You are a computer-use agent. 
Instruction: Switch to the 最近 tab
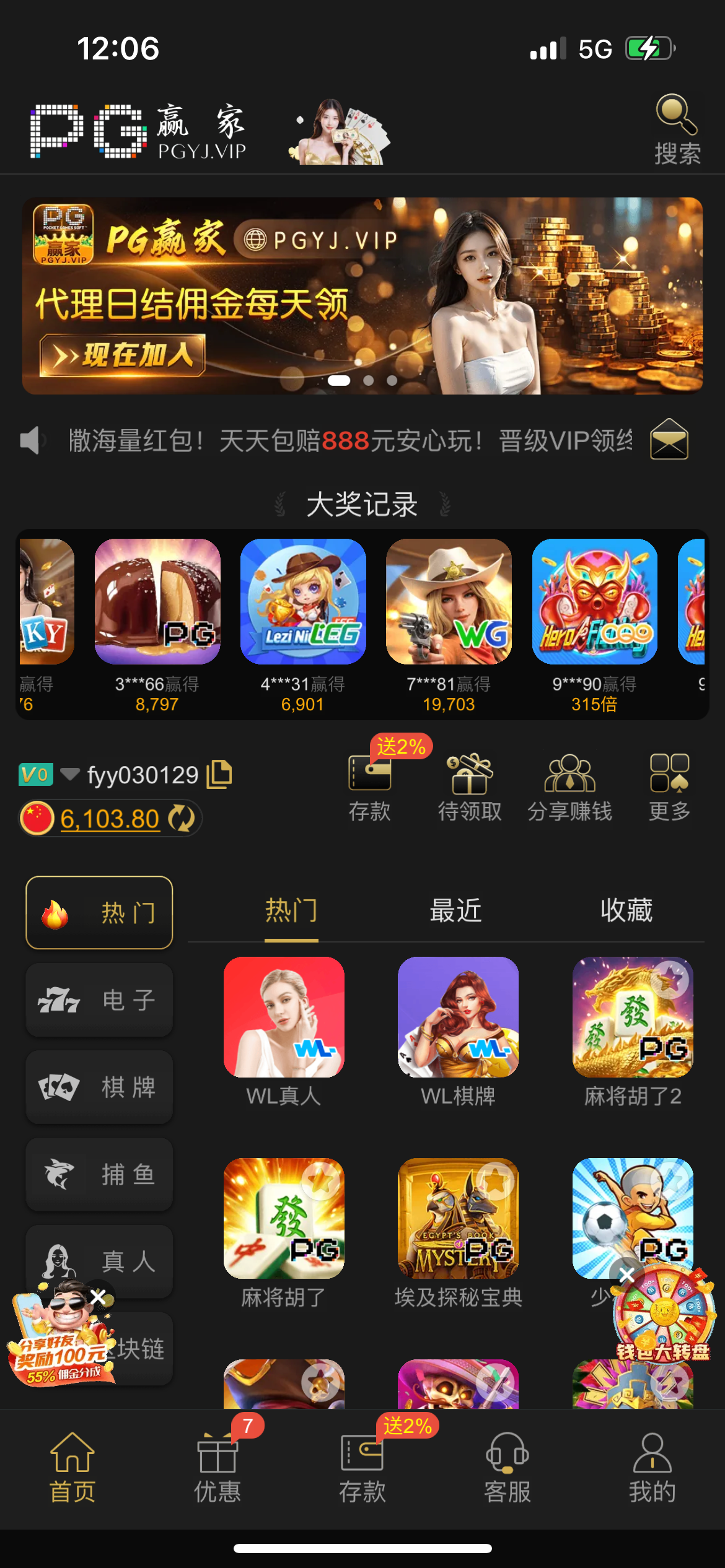pos(455,912)
